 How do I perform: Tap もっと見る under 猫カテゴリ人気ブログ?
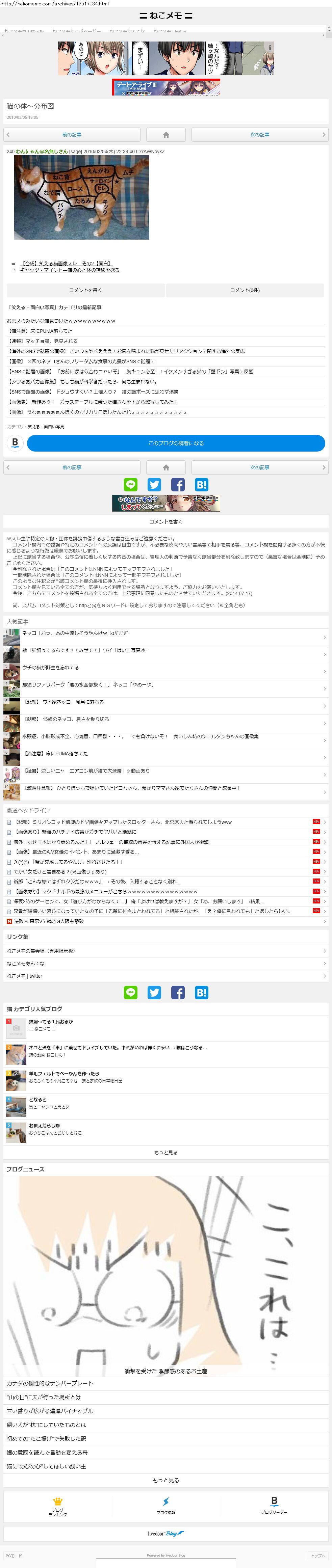(x=166, y=1153)
